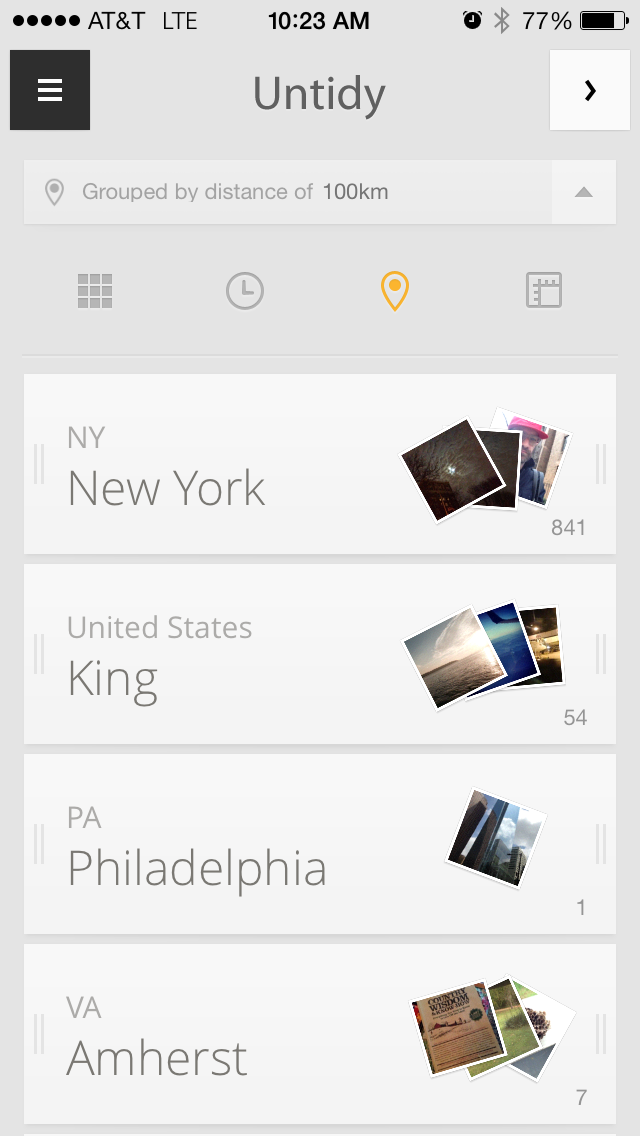
Task: Switch to the time grouping tab
Action: click(245, 291)
